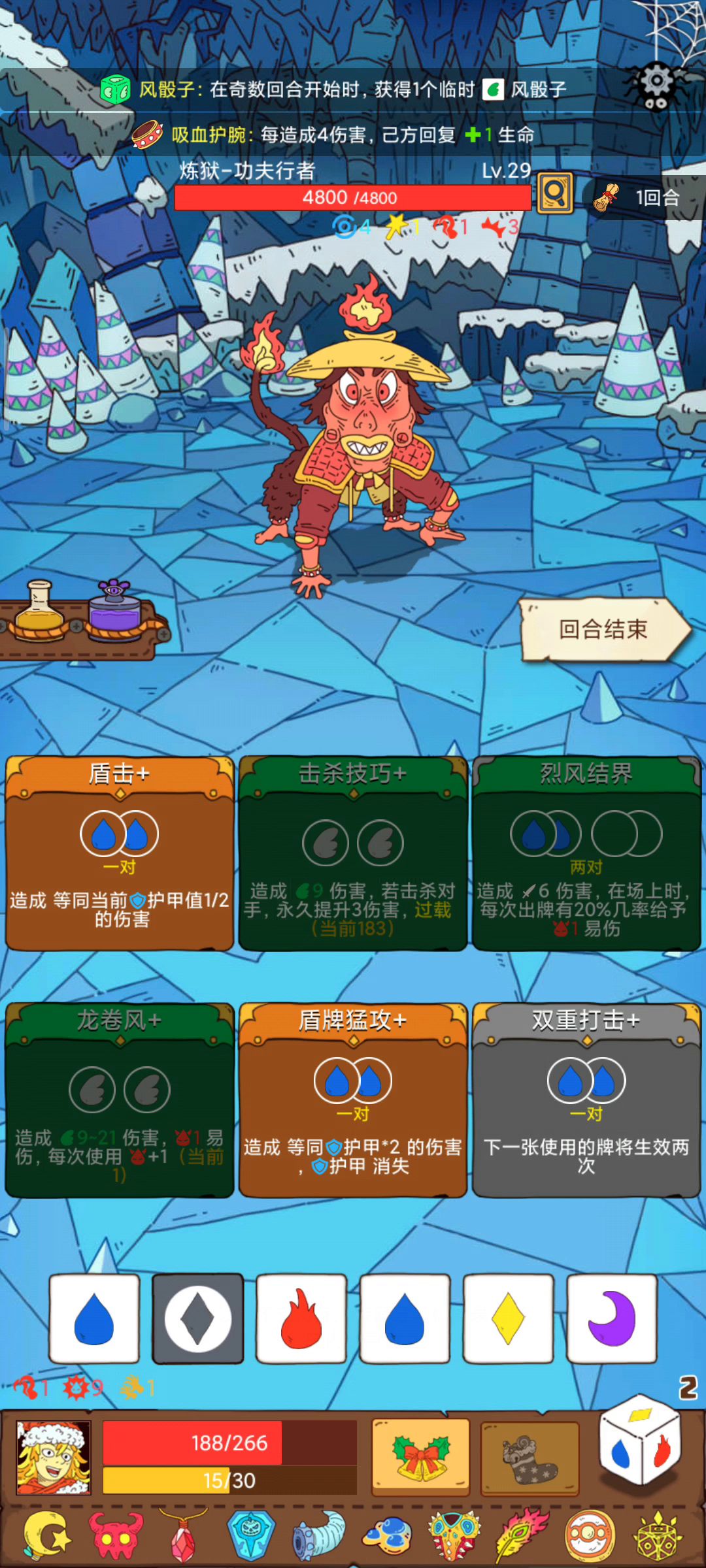Play the 盾牌猛攻+ card

coord(353,1100)
